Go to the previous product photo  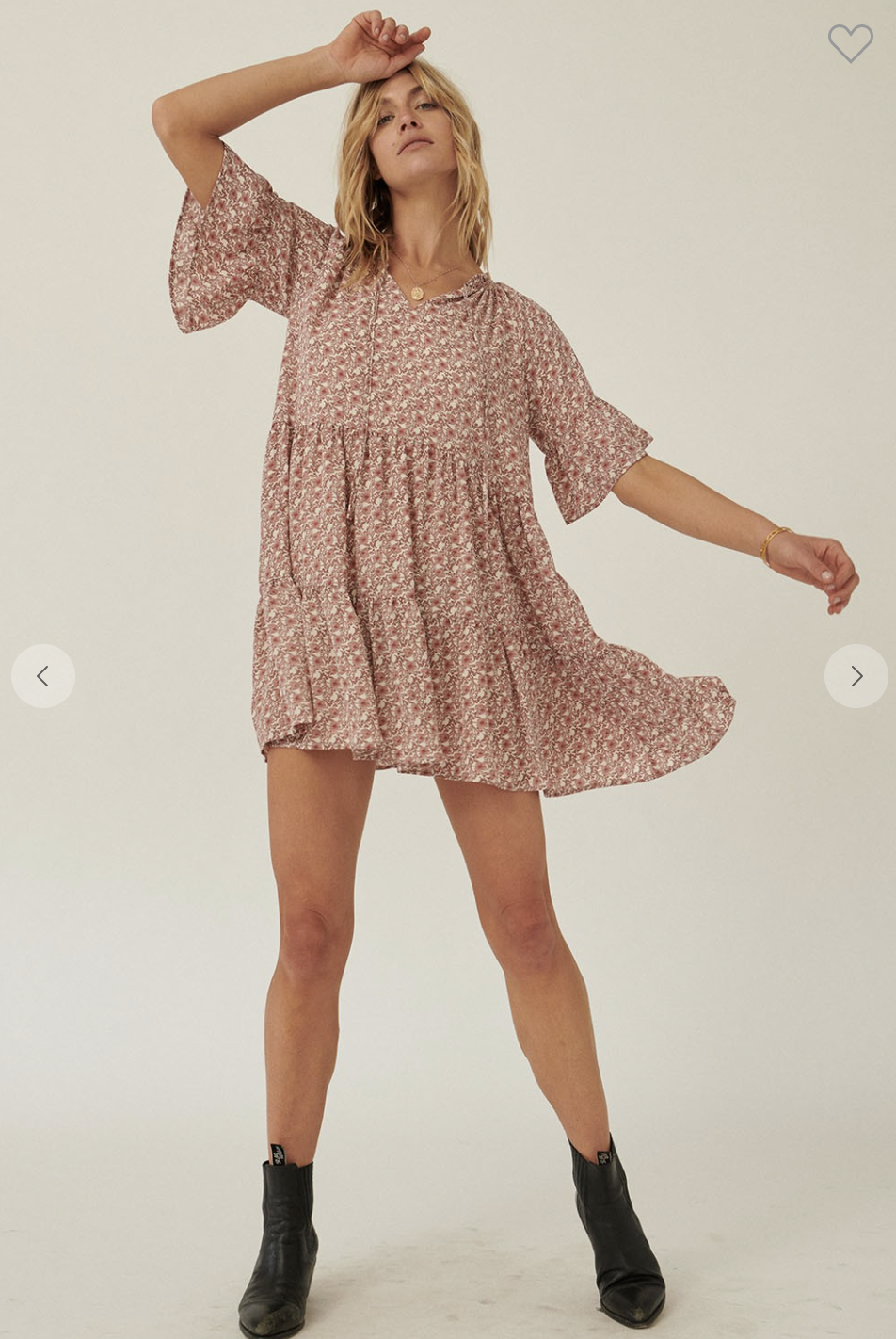click(43, 676)
